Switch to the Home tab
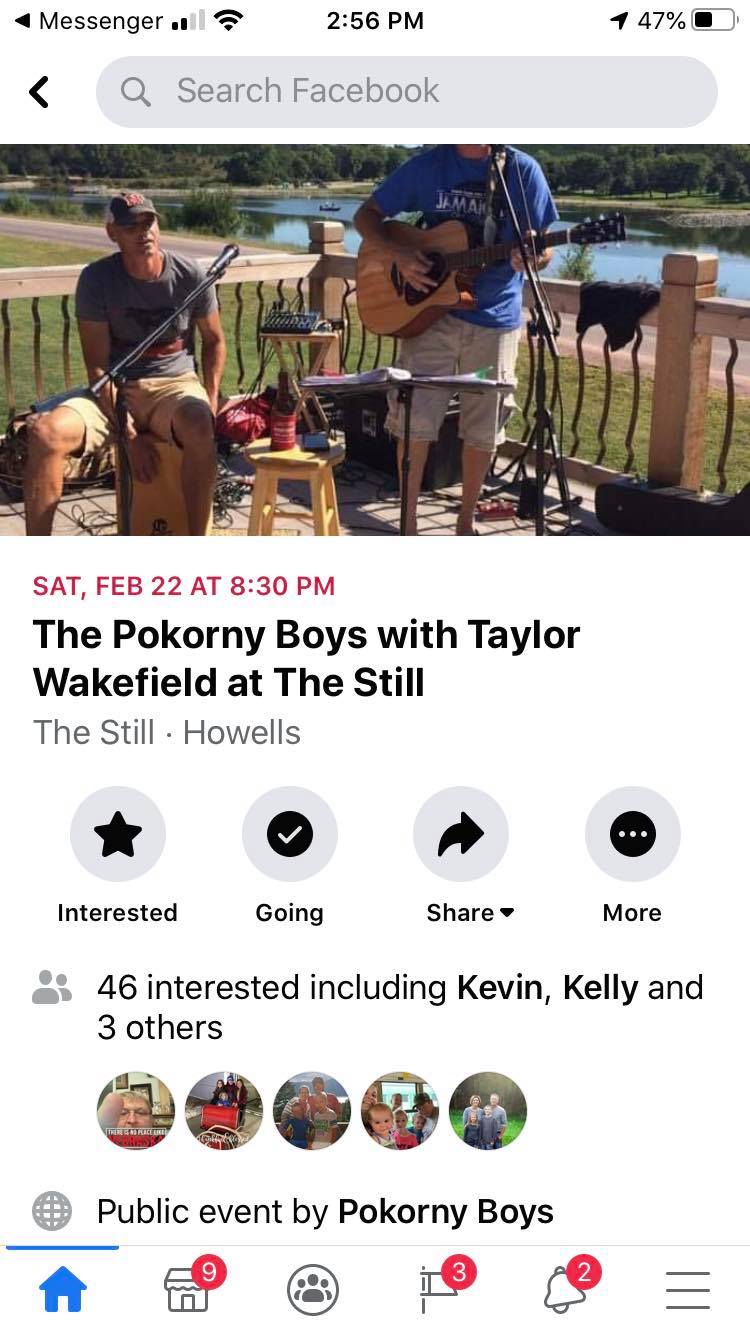Screen dimensions: 750x1334 coord(63,1290)
